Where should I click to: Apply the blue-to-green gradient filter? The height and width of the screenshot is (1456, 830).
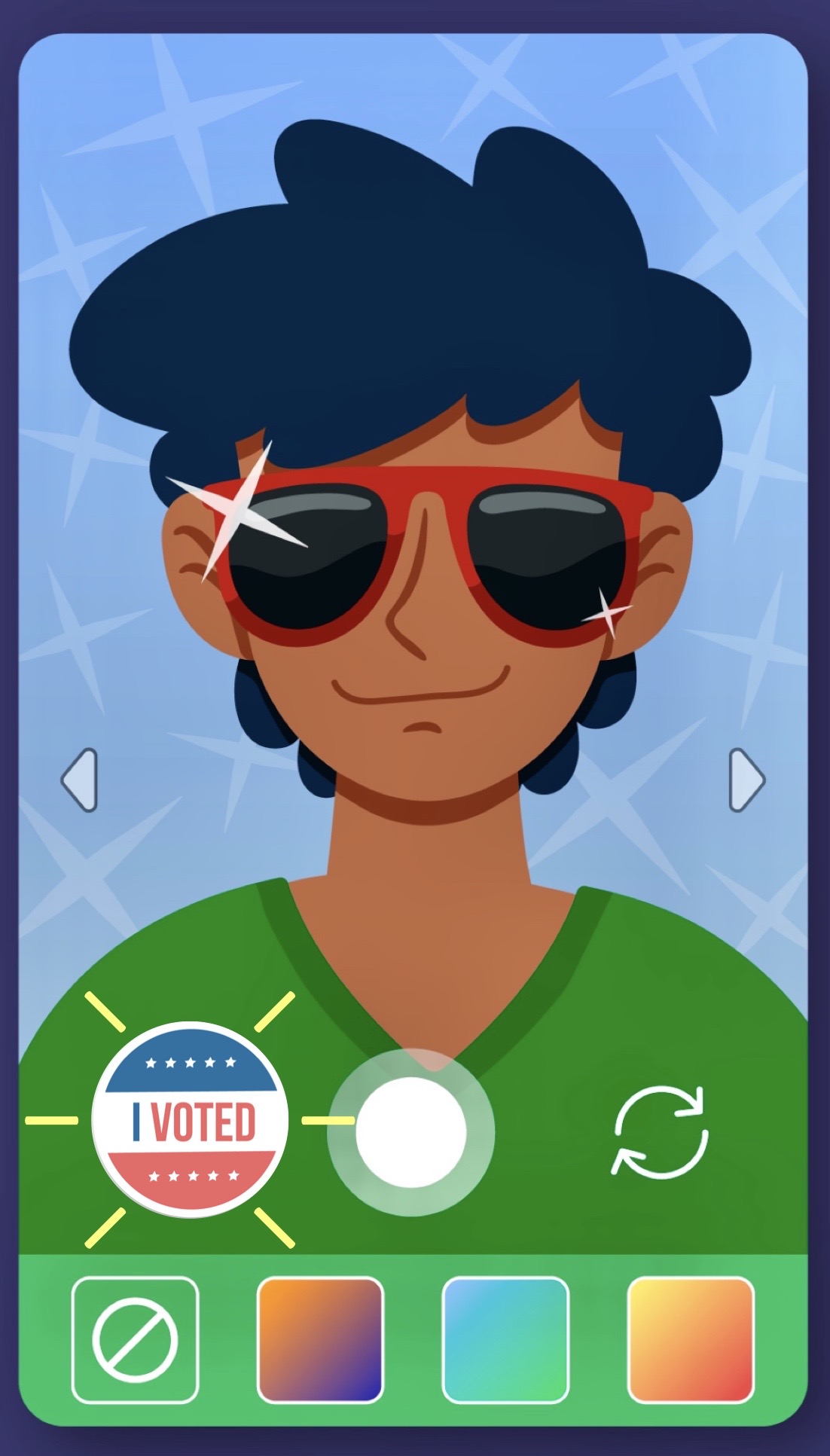point(505,1340)
